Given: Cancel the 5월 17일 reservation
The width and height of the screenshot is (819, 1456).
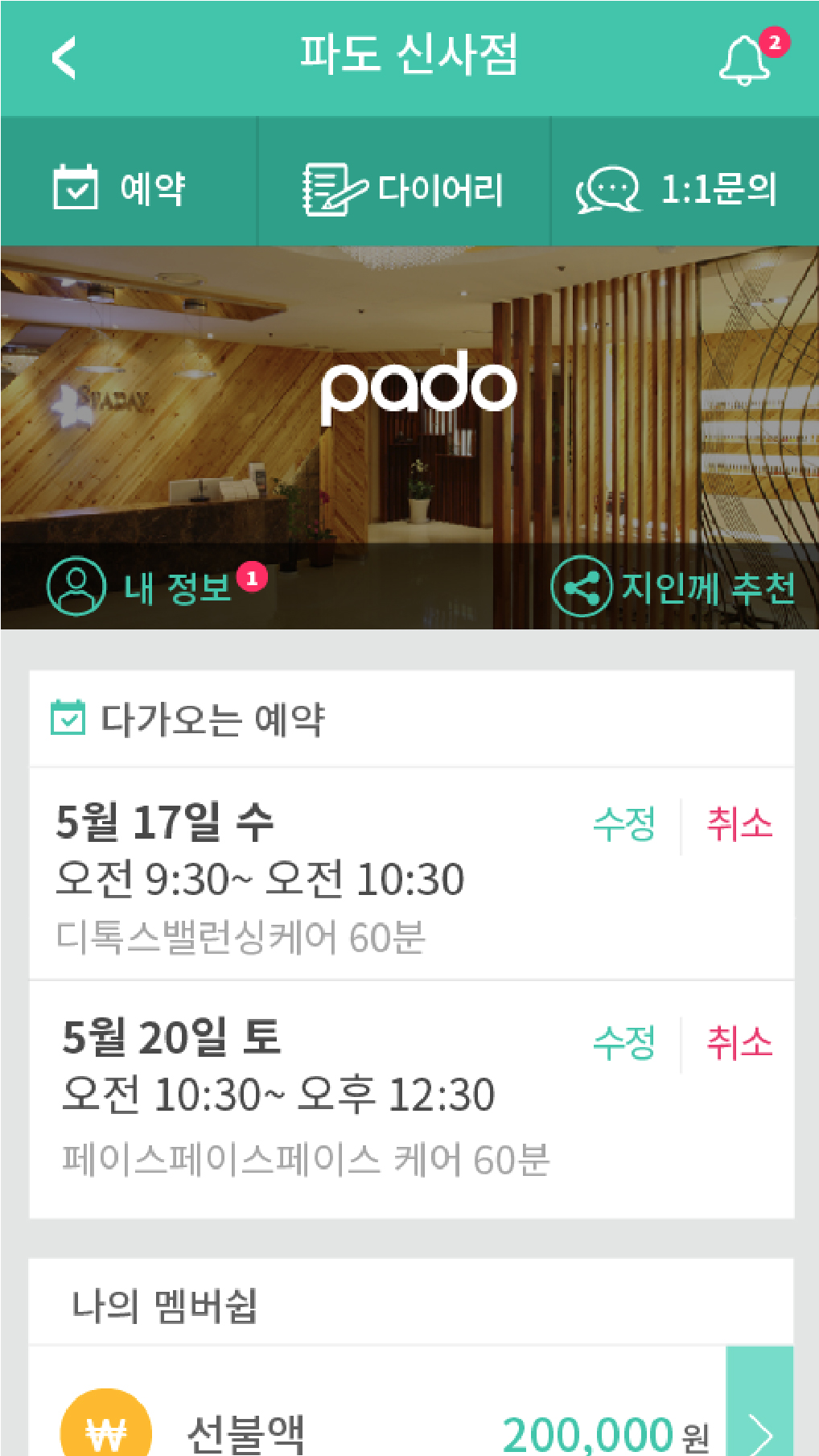Looking at the screenshot, I should pos(739,824).
